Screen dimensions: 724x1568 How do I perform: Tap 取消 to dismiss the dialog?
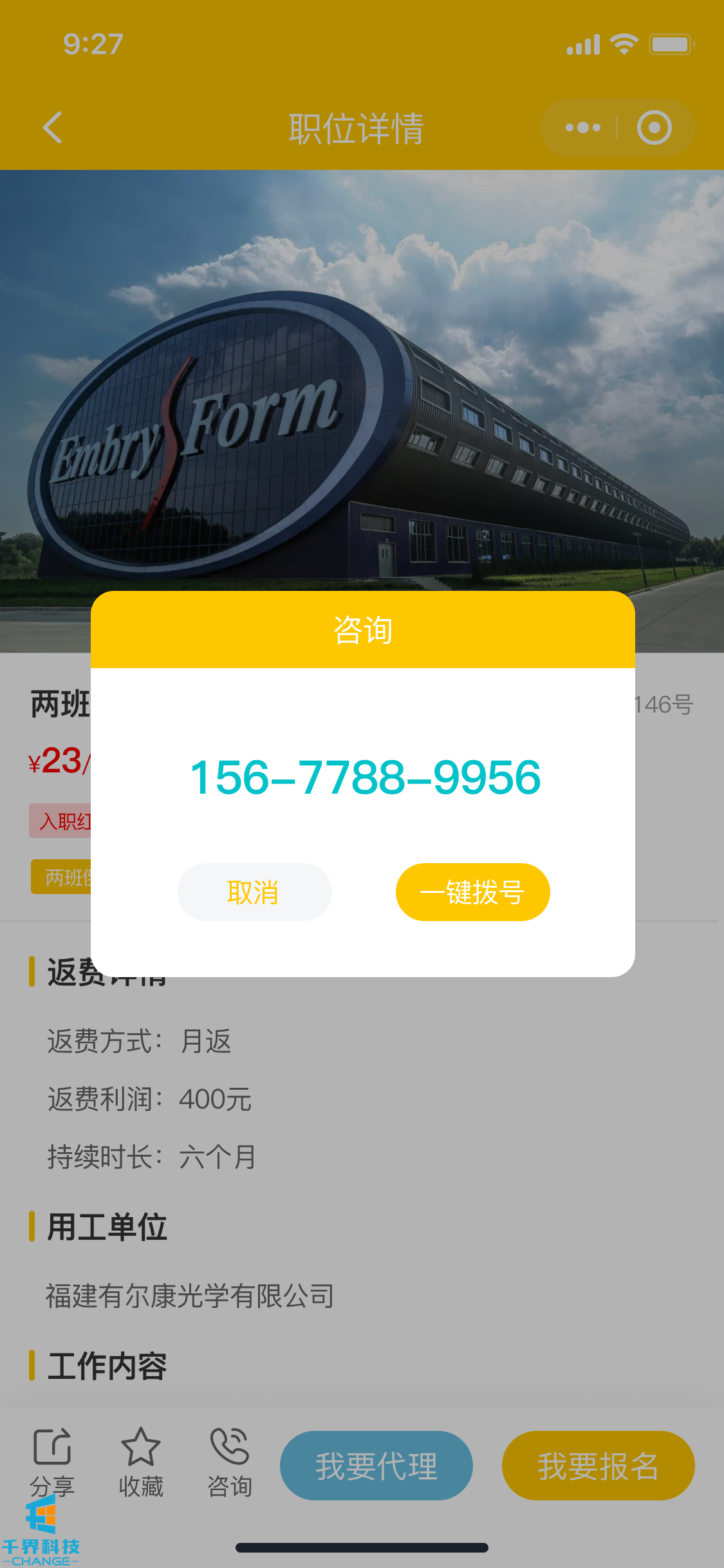[x=254, y=892]
